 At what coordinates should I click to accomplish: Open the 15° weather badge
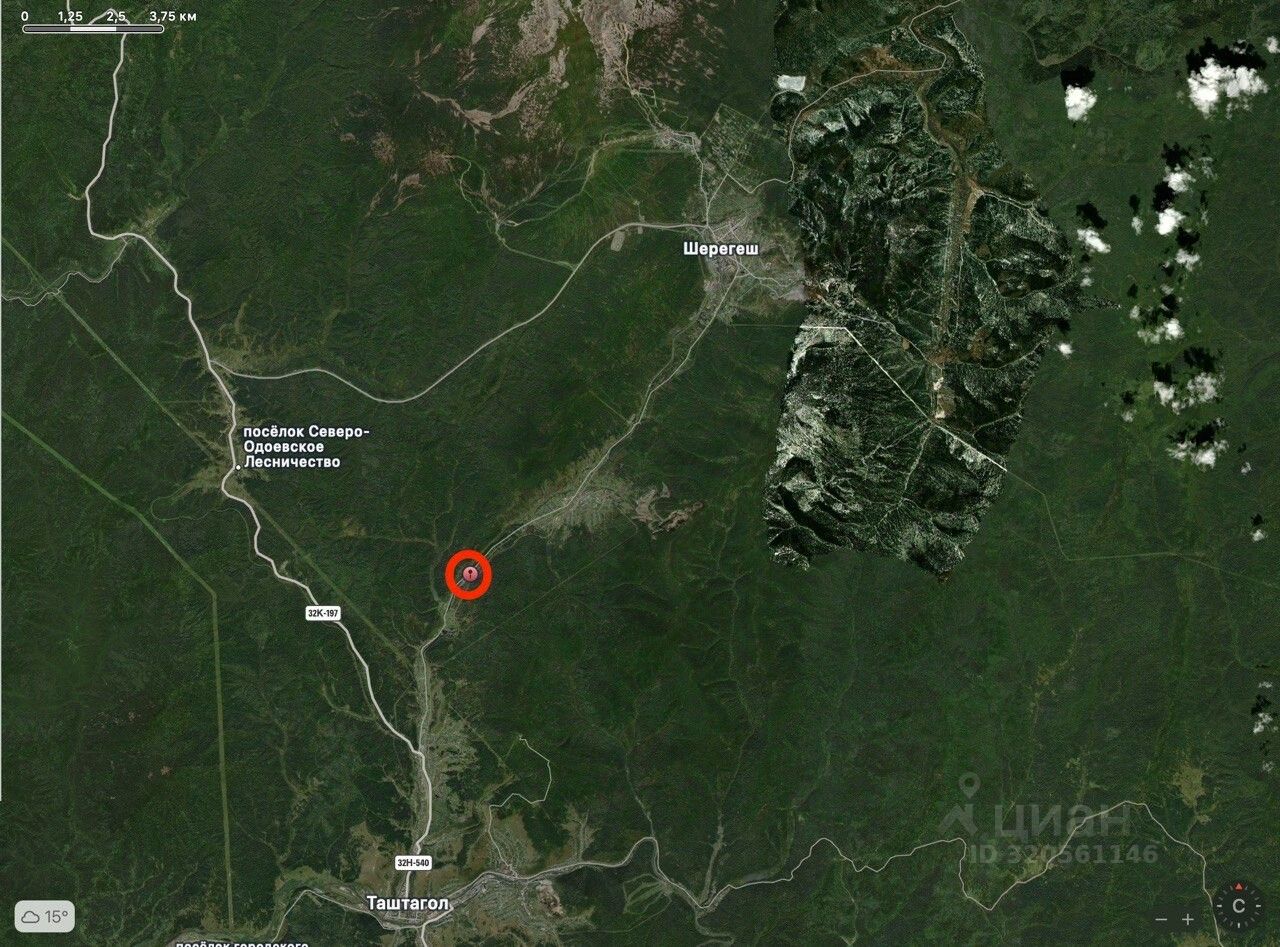(45, 916)
